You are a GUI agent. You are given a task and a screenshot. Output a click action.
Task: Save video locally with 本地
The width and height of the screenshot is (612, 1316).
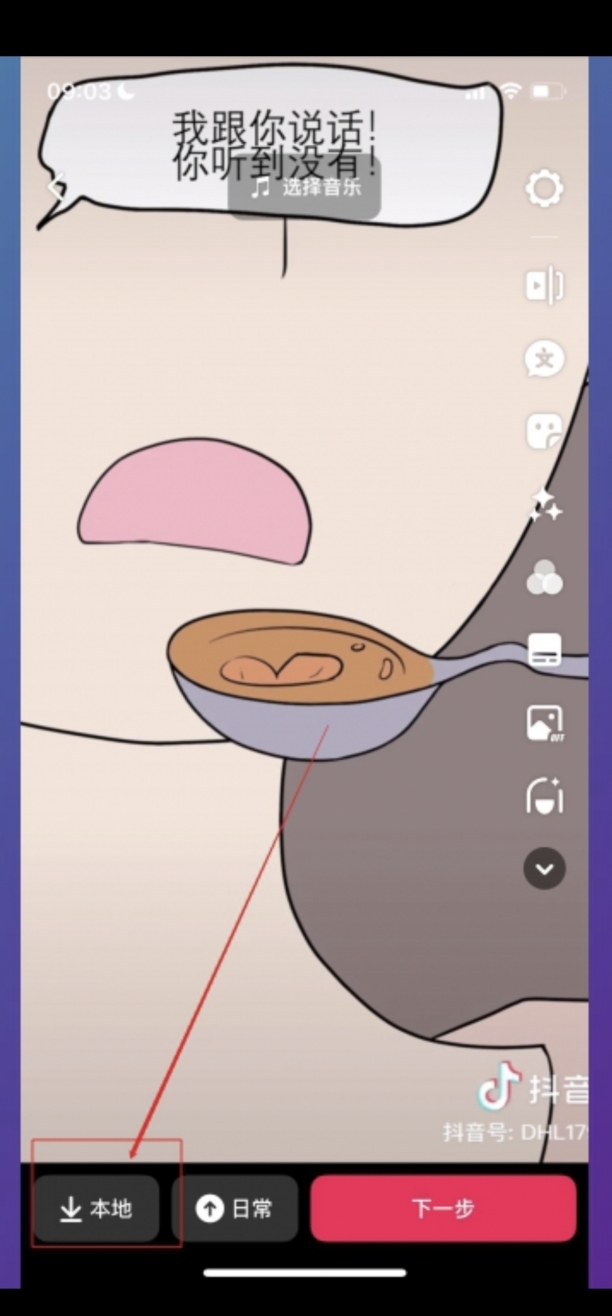click(96, 1209)
